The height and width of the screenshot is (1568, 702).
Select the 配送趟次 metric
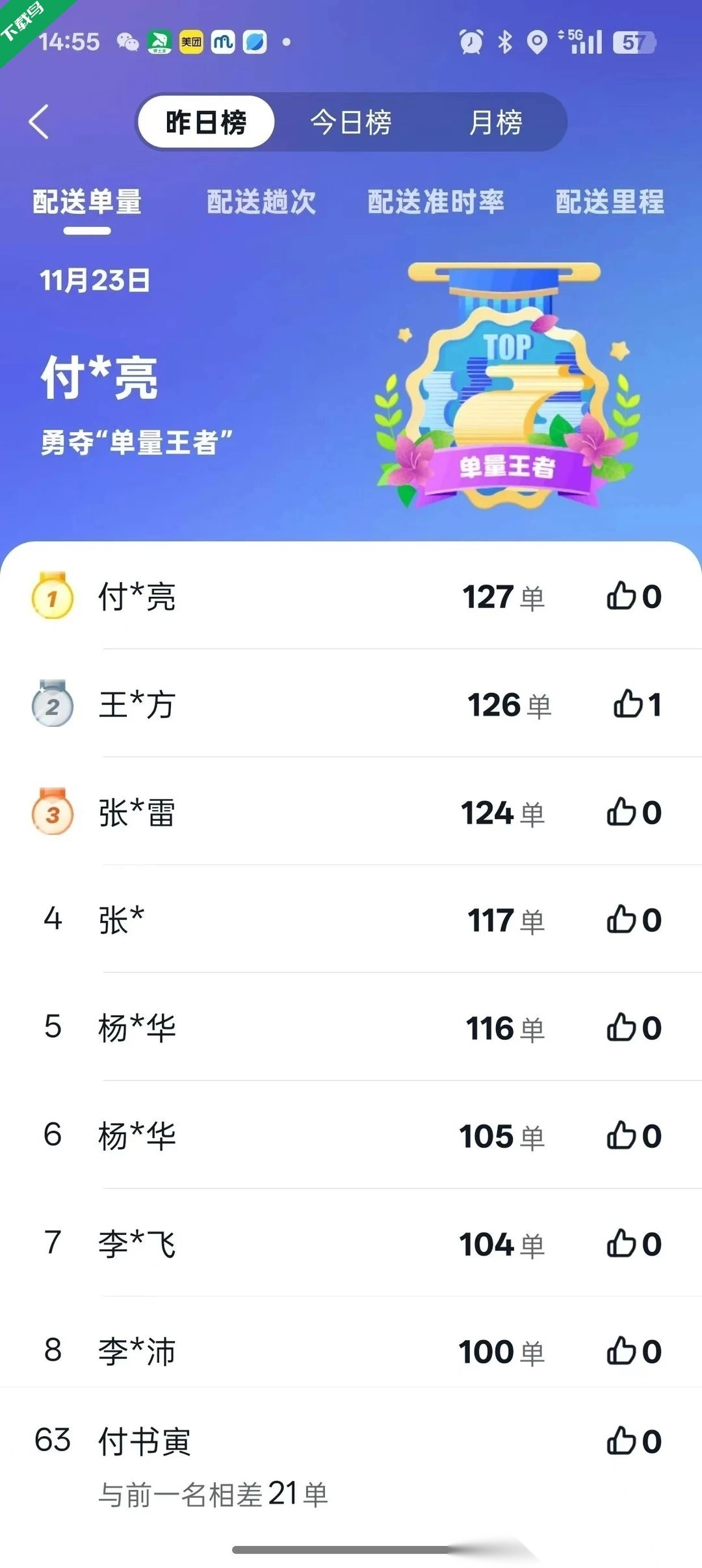261,203
